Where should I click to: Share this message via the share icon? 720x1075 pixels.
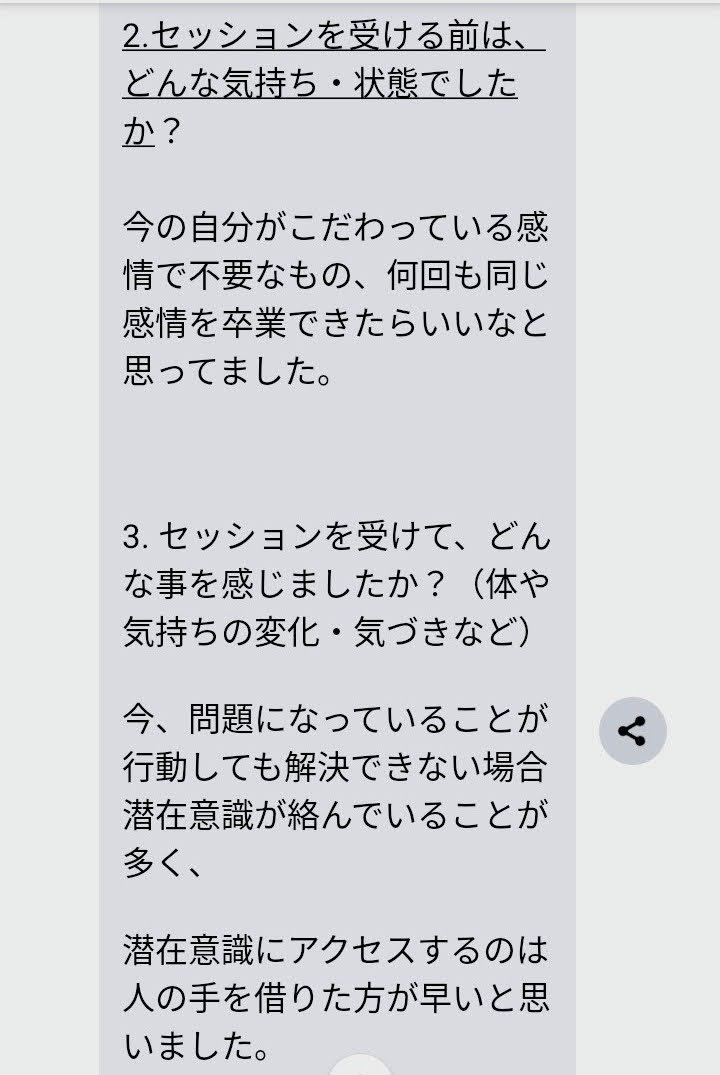pos(632,731)
